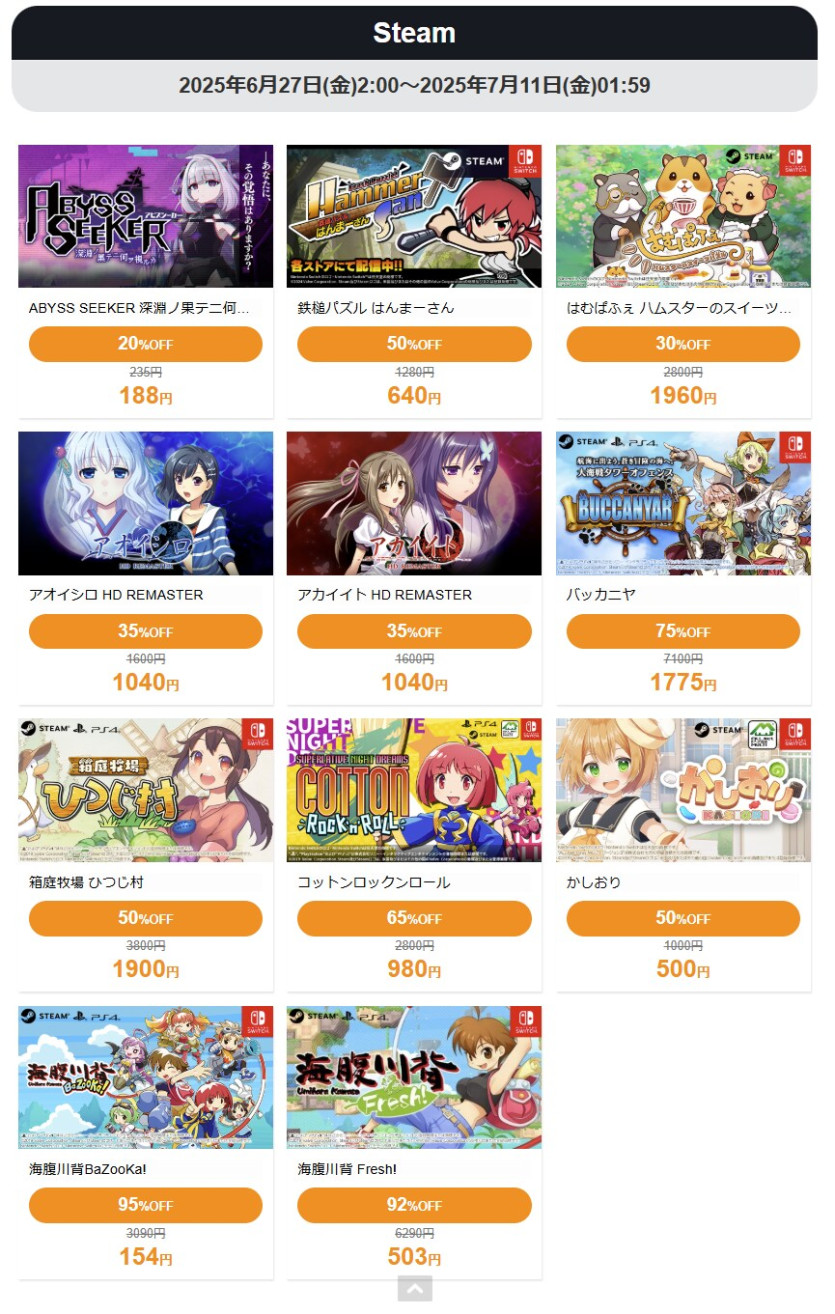
Task: Click the sale period date banner
Action: (417, 86)
